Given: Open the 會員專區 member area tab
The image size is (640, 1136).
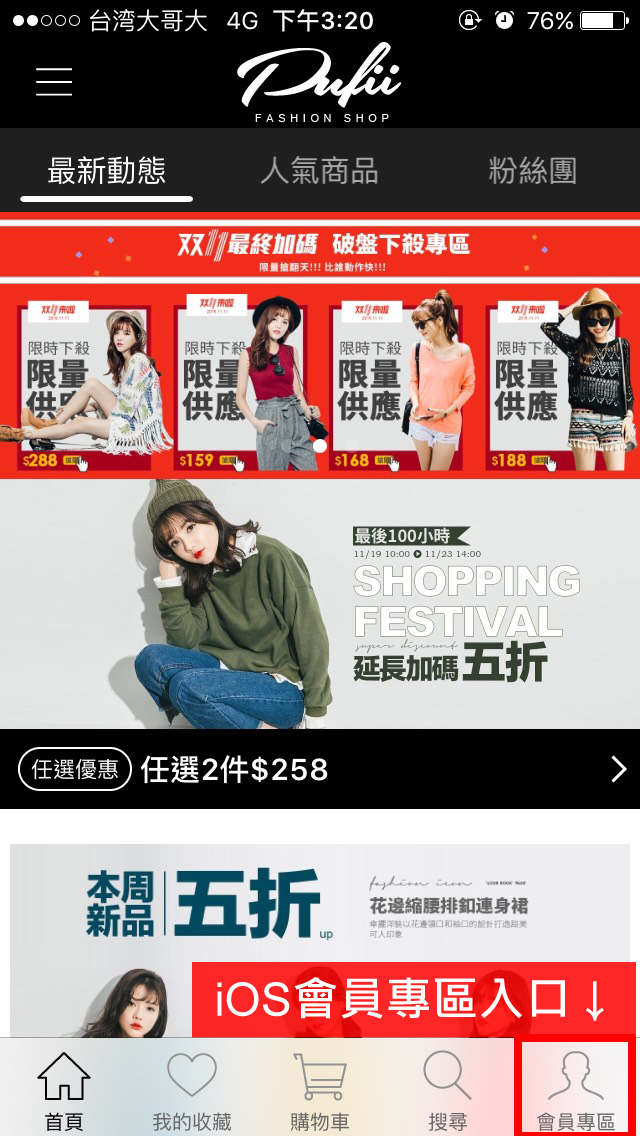Looking at the screenshot, I should [x=575, y=1090].
